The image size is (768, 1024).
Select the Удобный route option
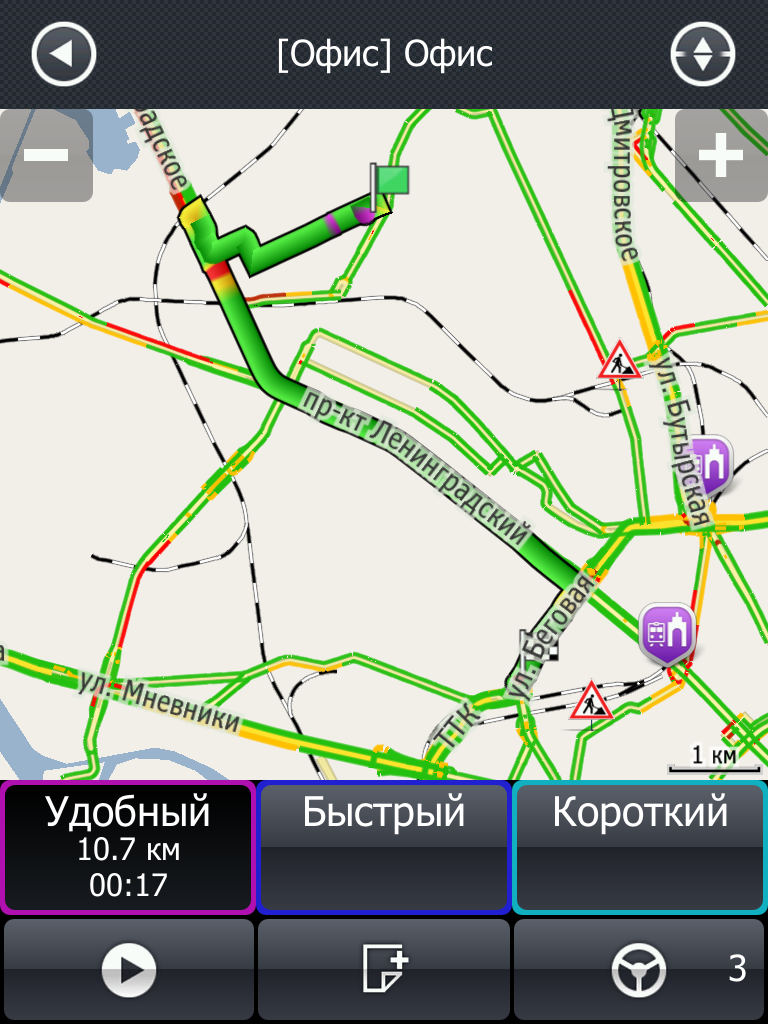128,848
